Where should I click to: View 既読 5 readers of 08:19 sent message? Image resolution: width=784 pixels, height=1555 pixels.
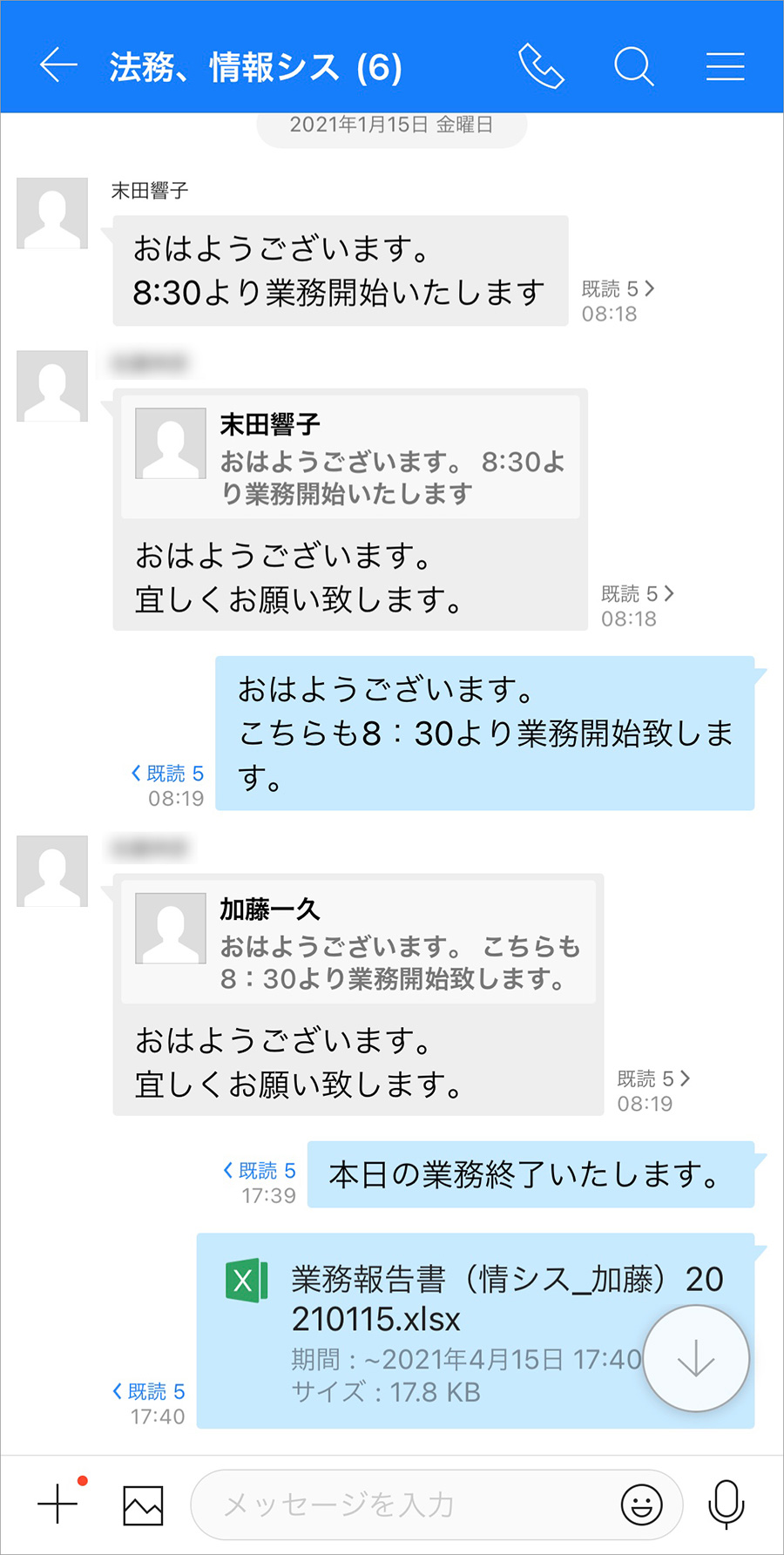point(167,774)
